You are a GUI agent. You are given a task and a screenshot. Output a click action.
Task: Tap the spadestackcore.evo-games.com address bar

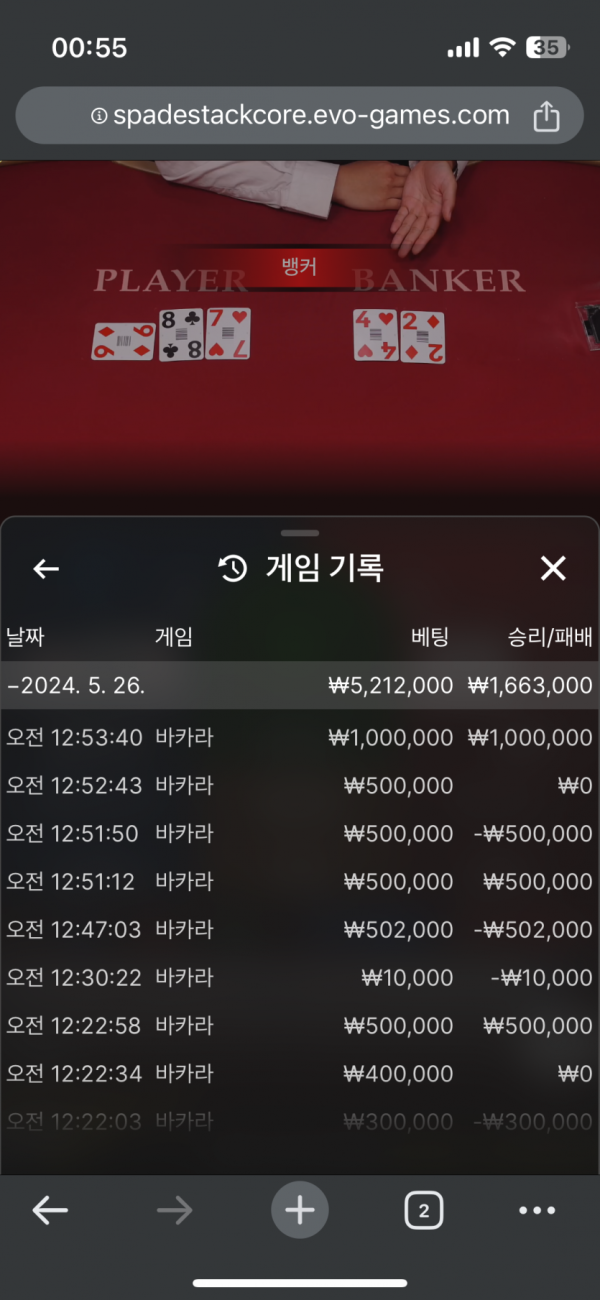(300, 116)
